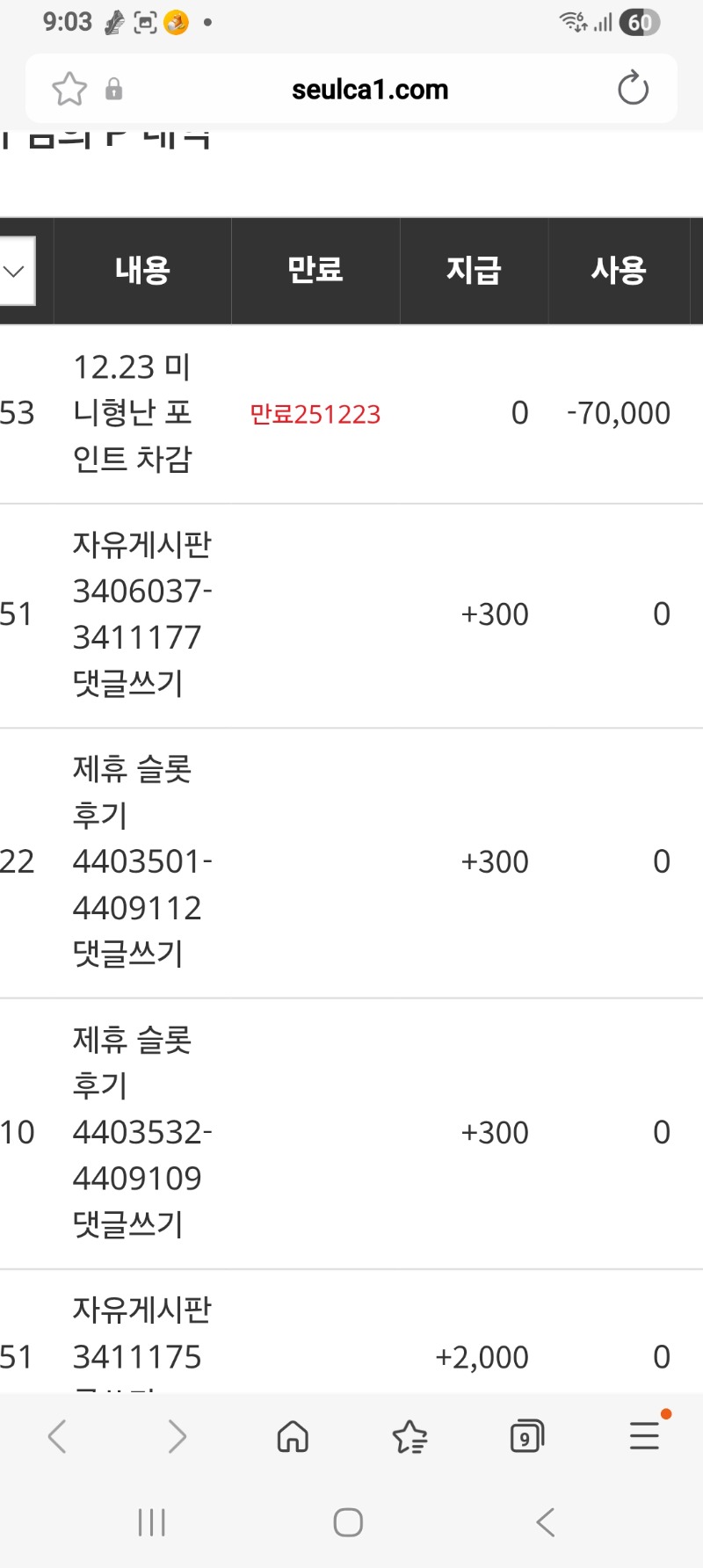Image resolution: width=703 pixels, height=1568 pixels.
Task: Open recent apps from navigation bar
Action: tap(152, 1522)
